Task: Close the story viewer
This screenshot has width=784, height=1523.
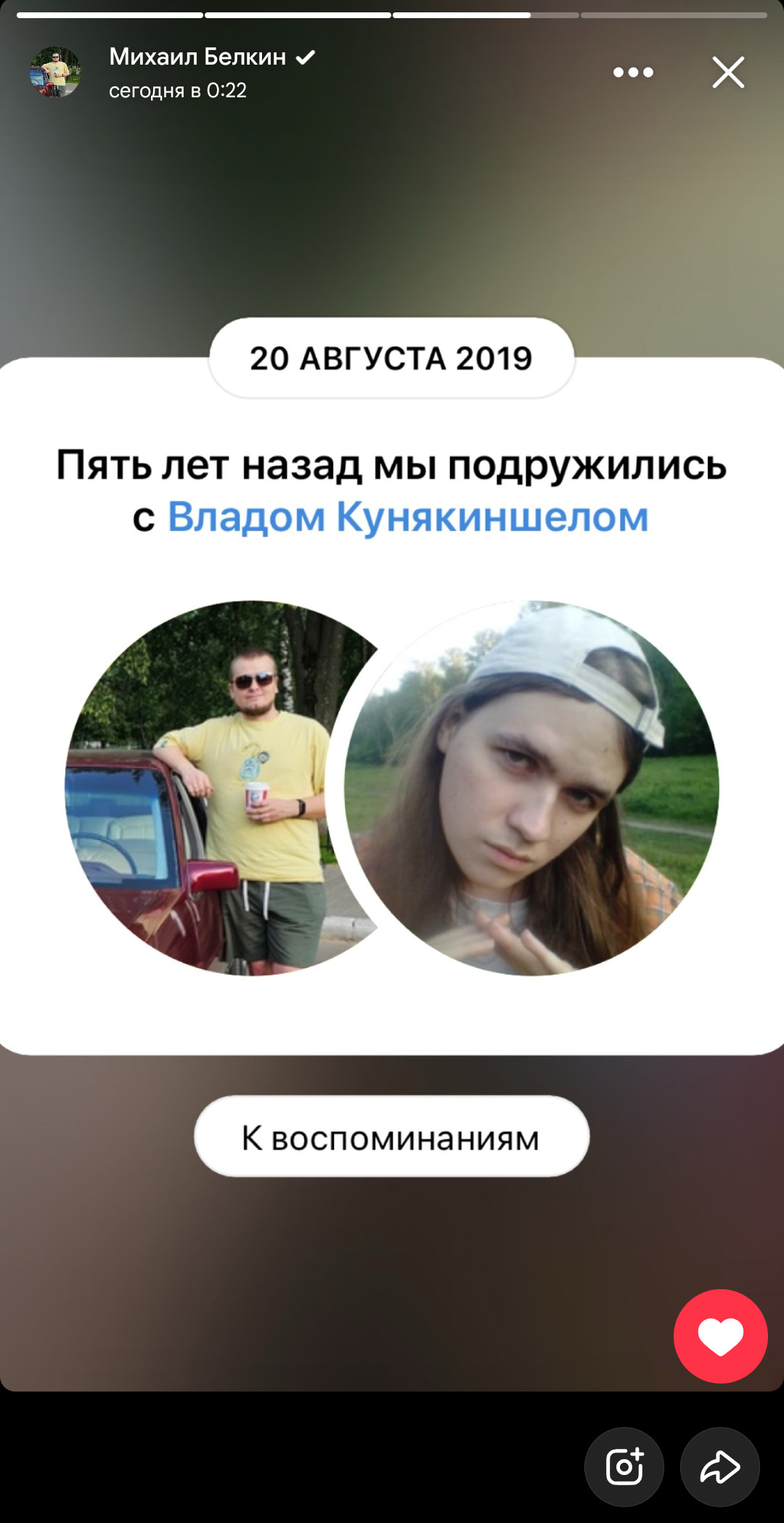Action: (x=728, y=72)
